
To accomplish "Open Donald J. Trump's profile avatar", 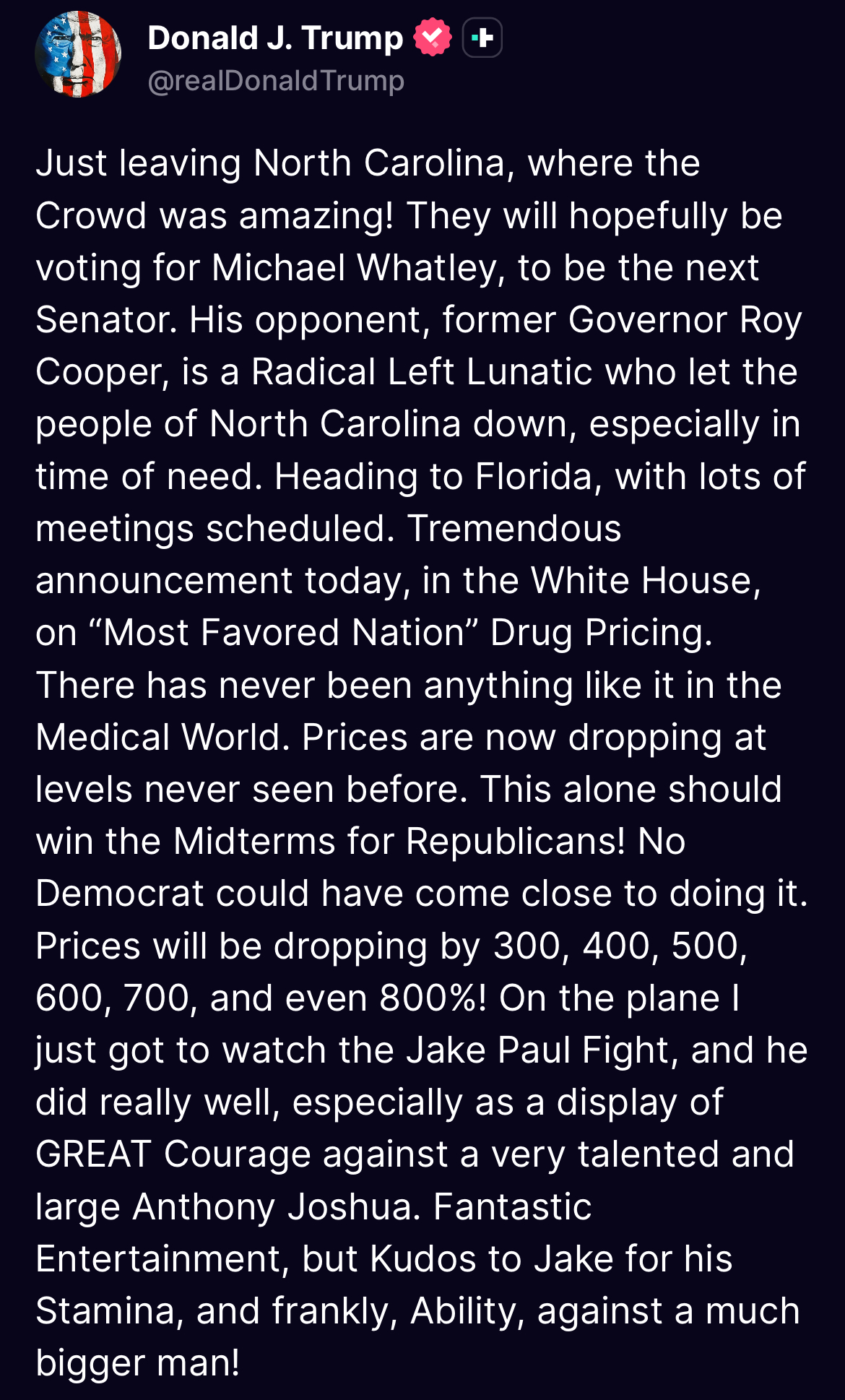I will pos(78,54).
